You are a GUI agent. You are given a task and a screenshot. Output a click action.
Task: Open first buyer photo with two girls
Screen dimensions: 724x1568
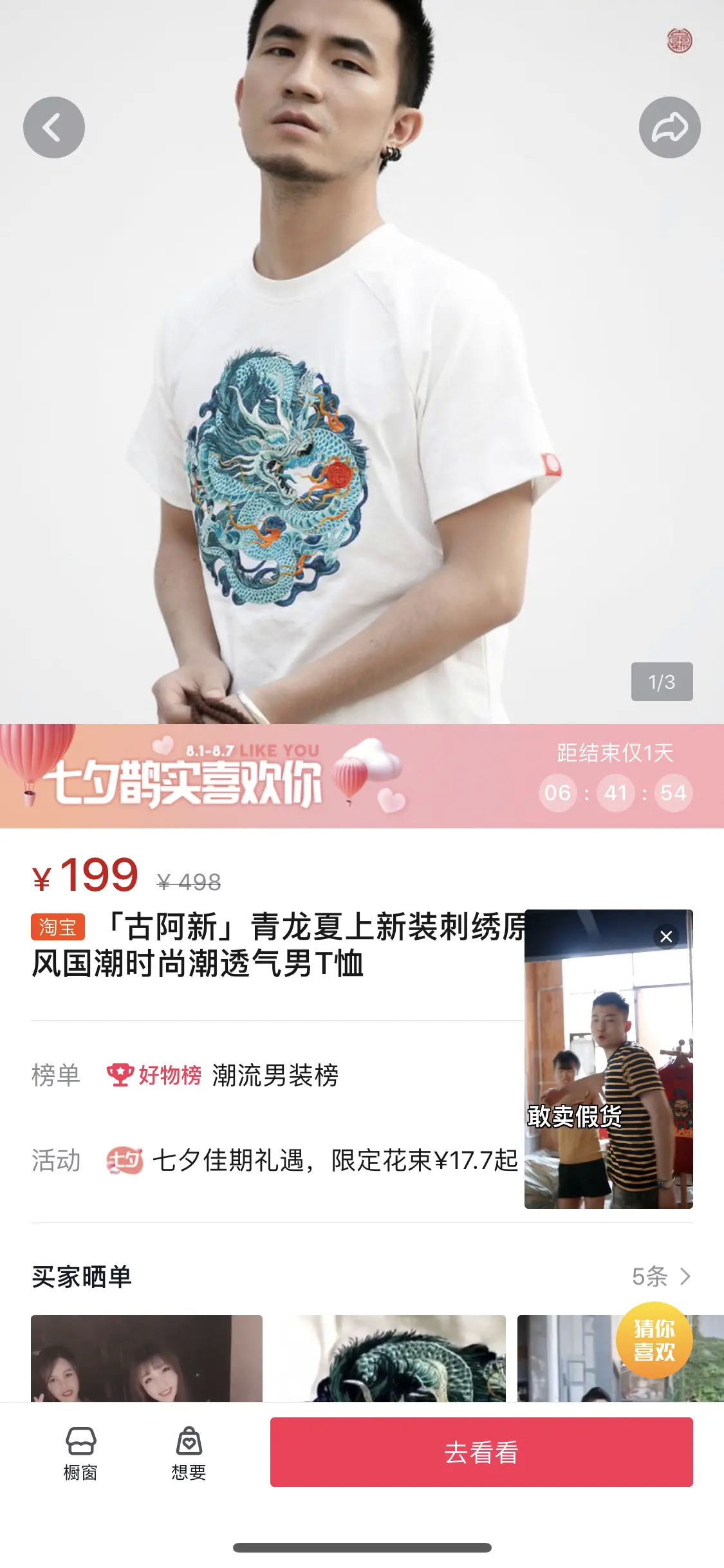coord(147,1358)
